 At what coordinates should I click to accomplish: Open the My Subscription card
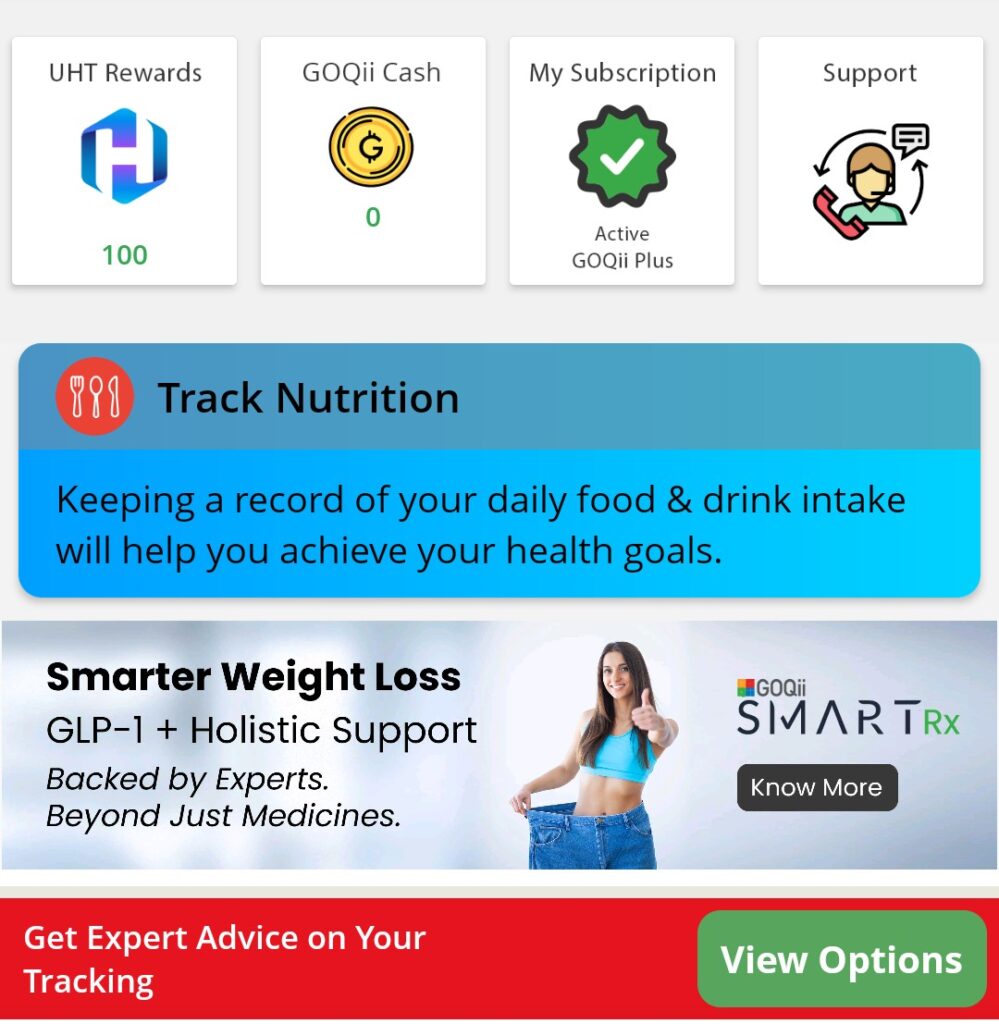(x=621, y=160)
